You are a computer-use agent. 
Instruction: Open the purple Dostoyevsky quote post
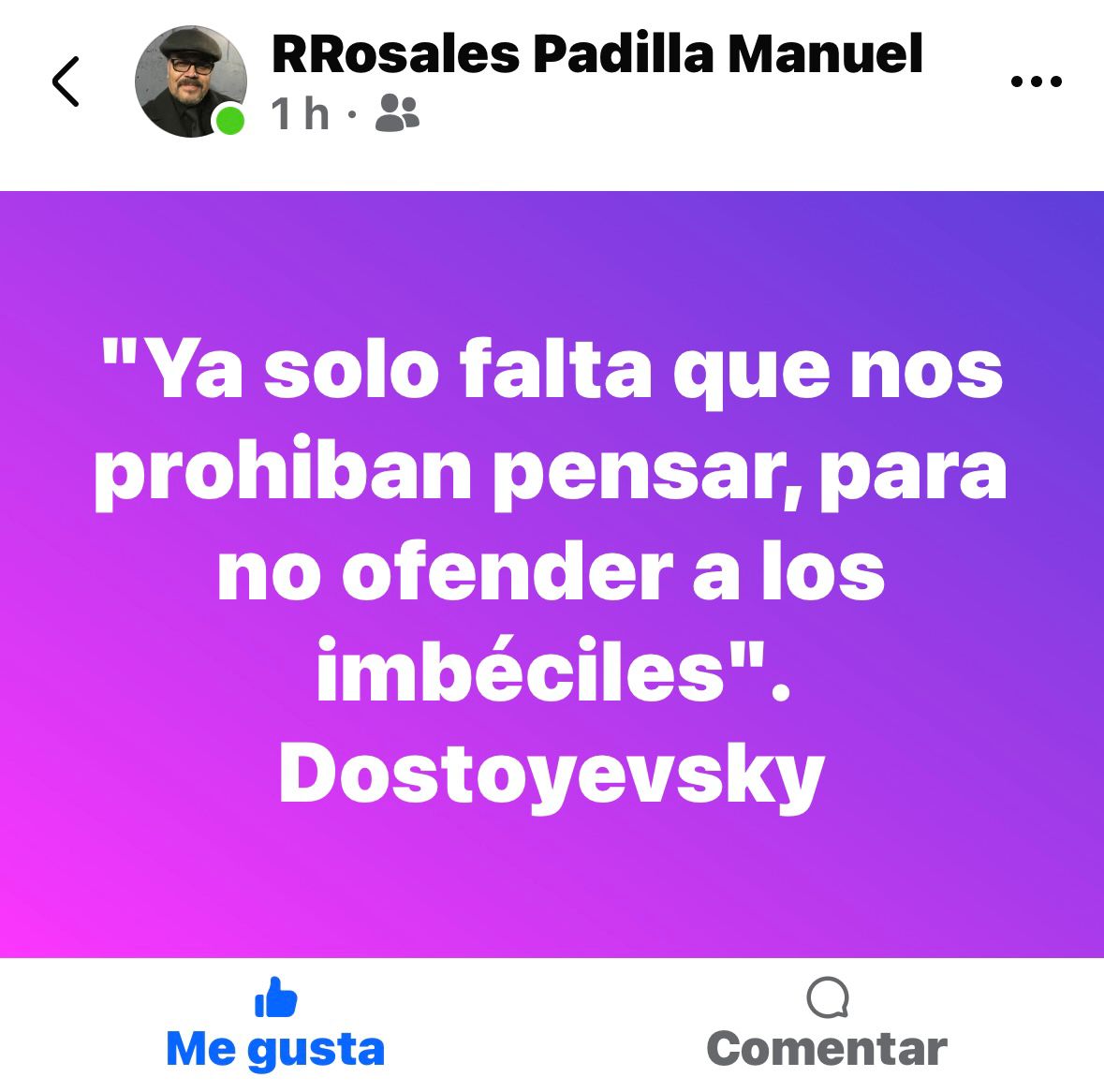coord(552,573)
